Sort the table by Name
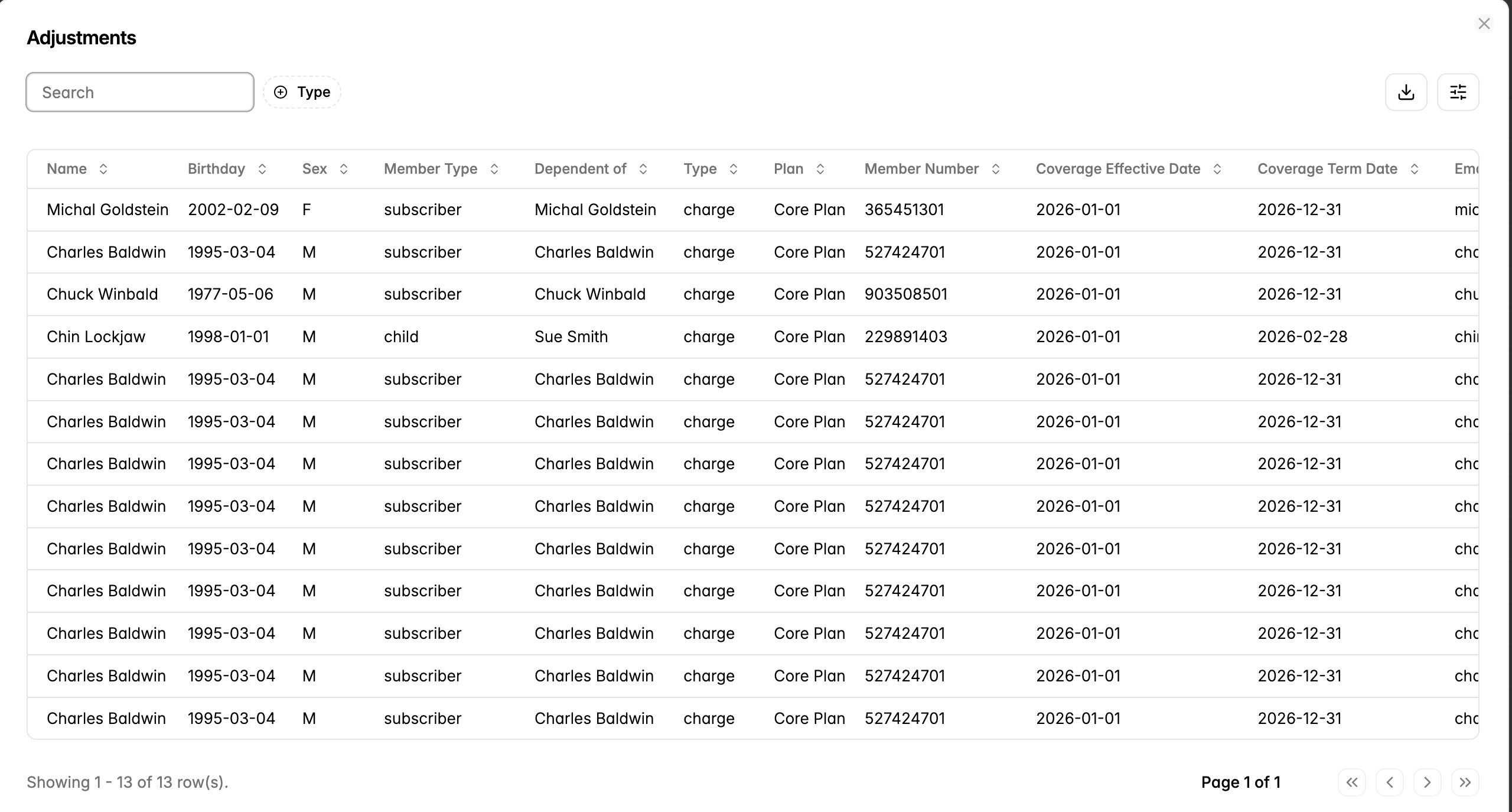Viewport: 1512px width, 812px height. [x=77, y=169]
